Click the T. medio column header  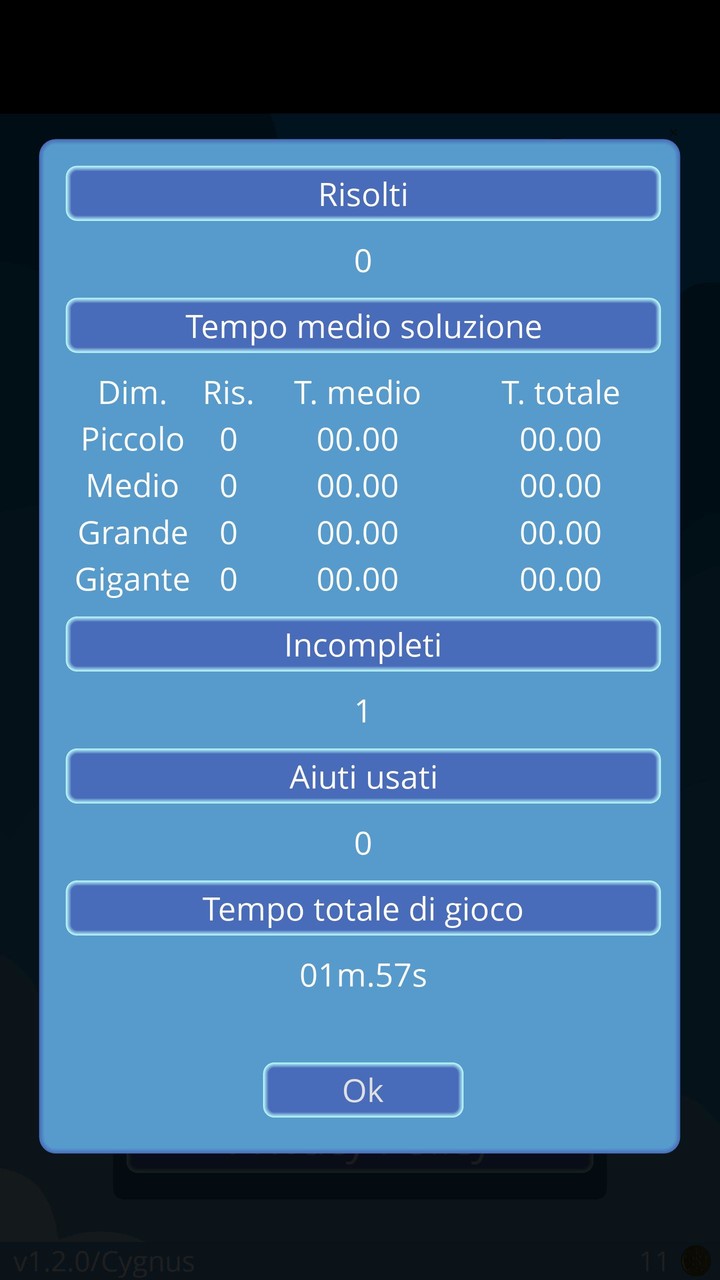tap(357, 392)
